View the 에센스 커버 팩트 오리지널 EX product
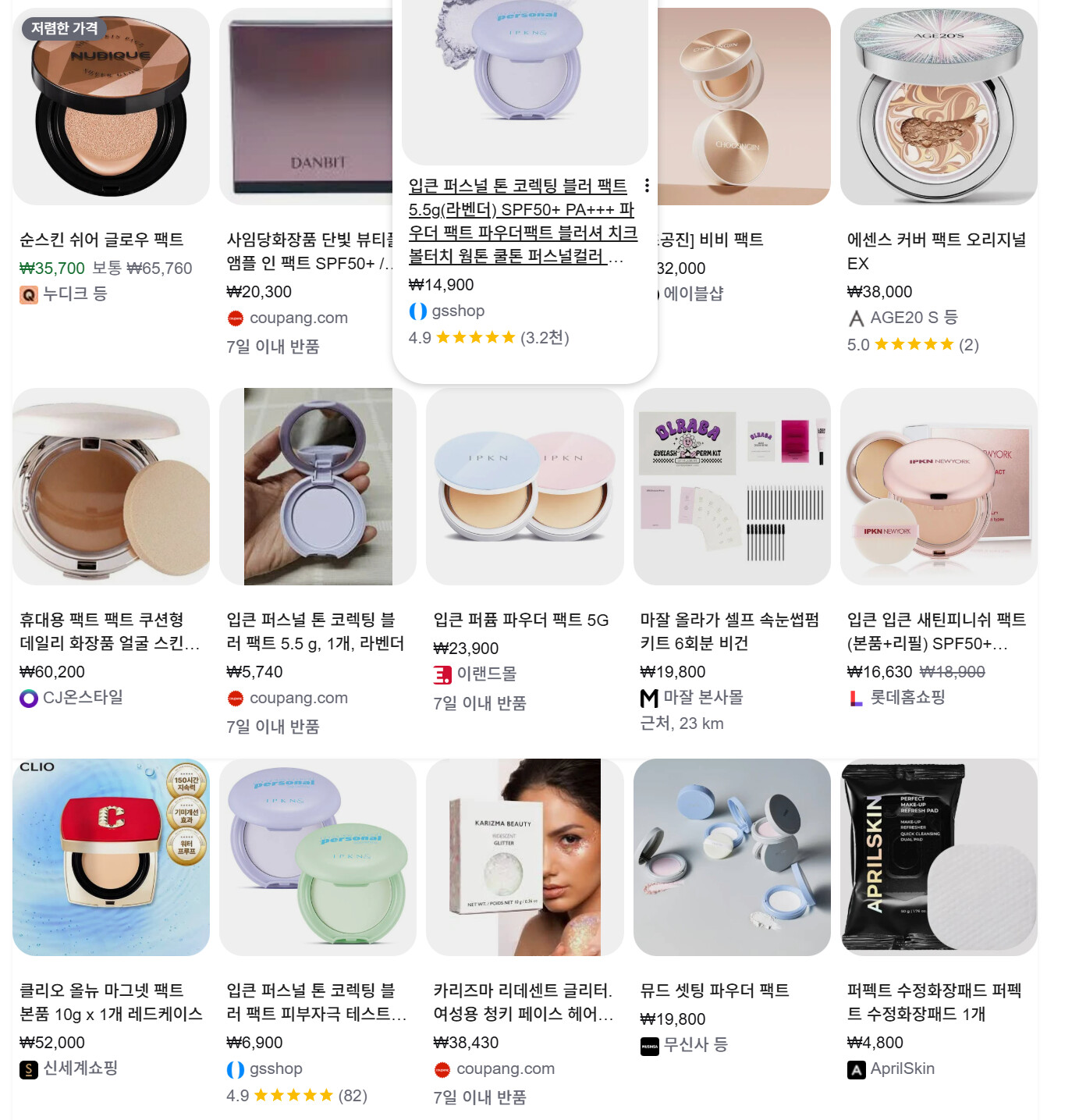The width and height of the screenshot is (1079, 1120). click(936, 251)
